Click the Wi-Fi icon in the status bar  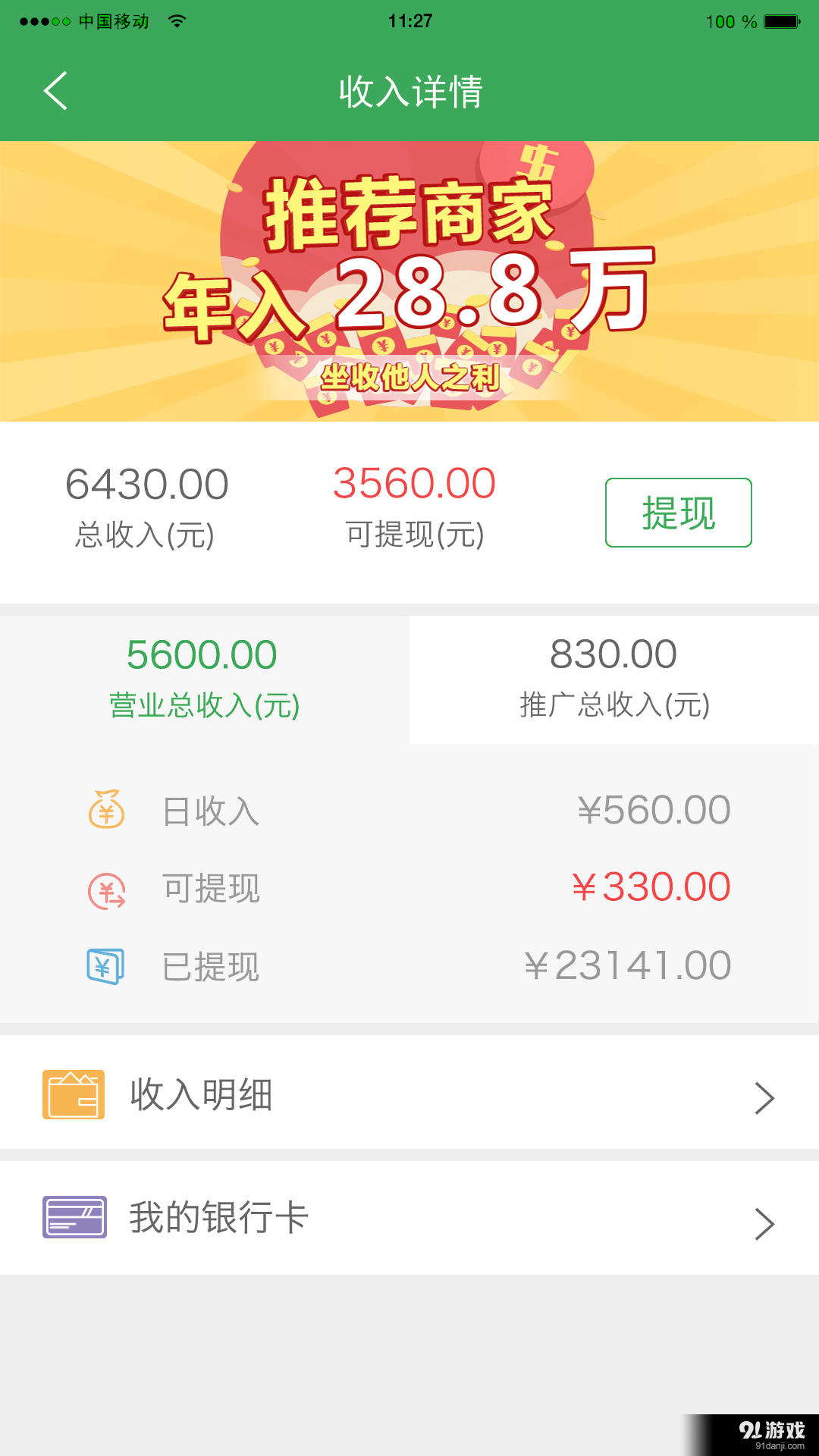pos(179,20)
